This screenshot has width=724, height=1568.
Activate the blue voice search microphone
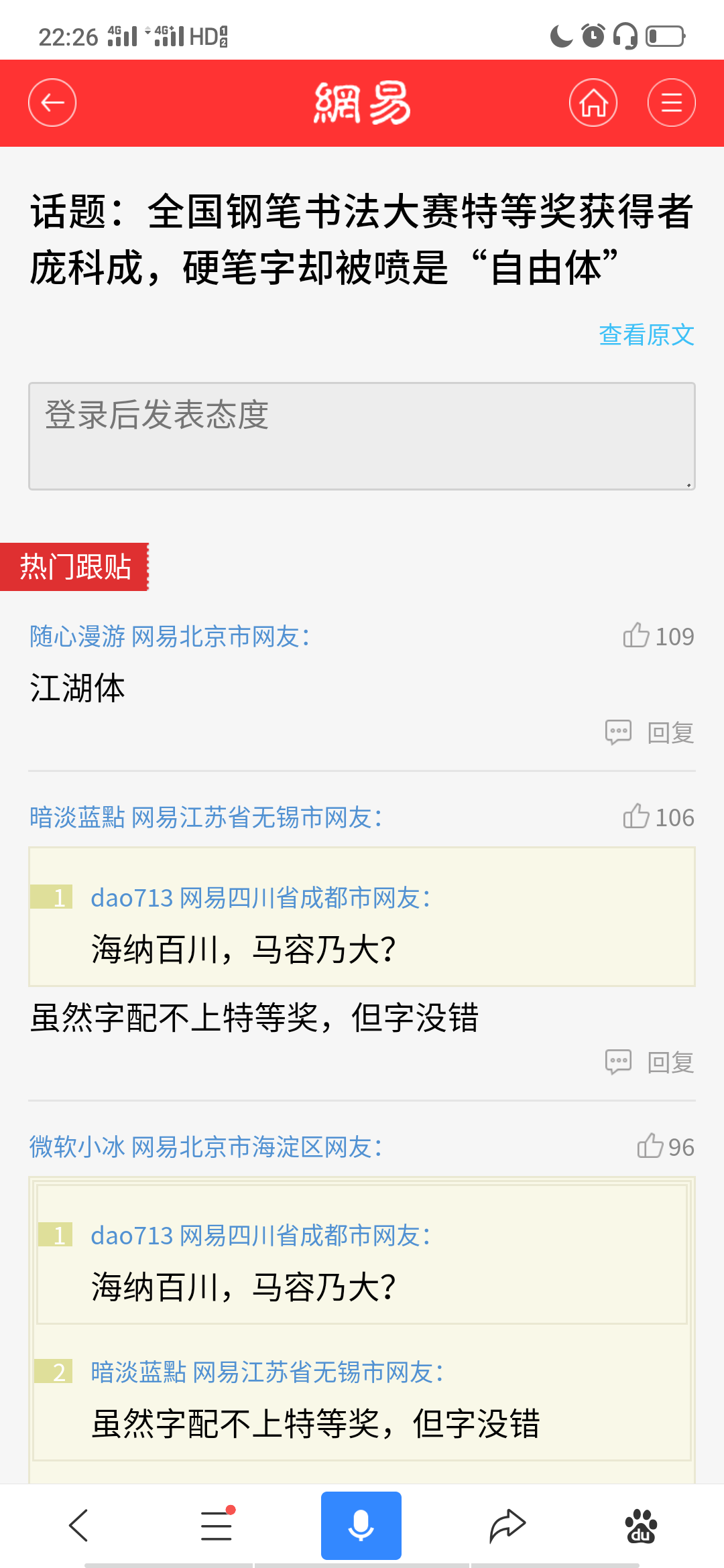(361, 1525)
